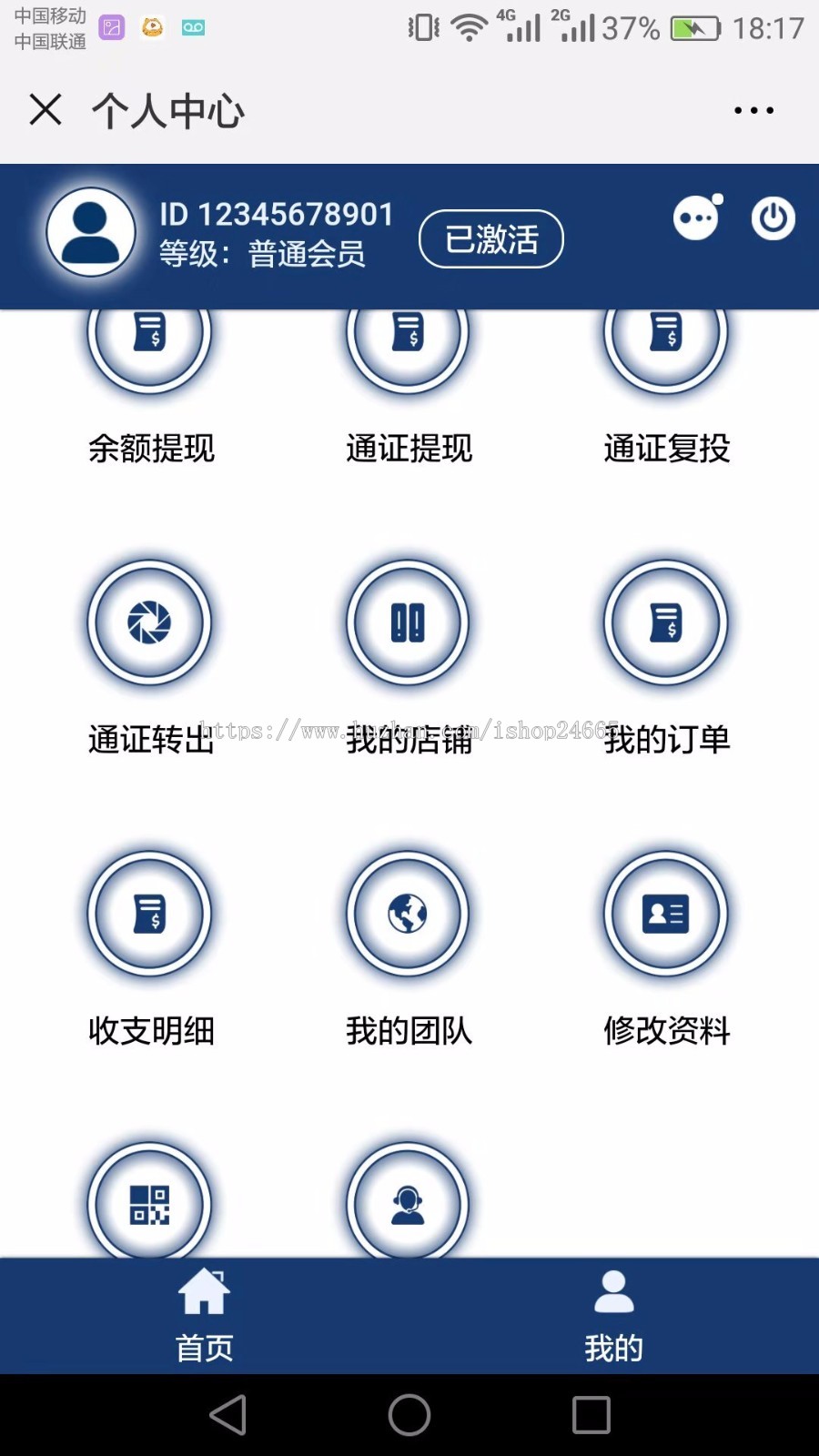Tap the 已激活 status button
Screen dimensions: 819x1456
click(x=491, y=239)
